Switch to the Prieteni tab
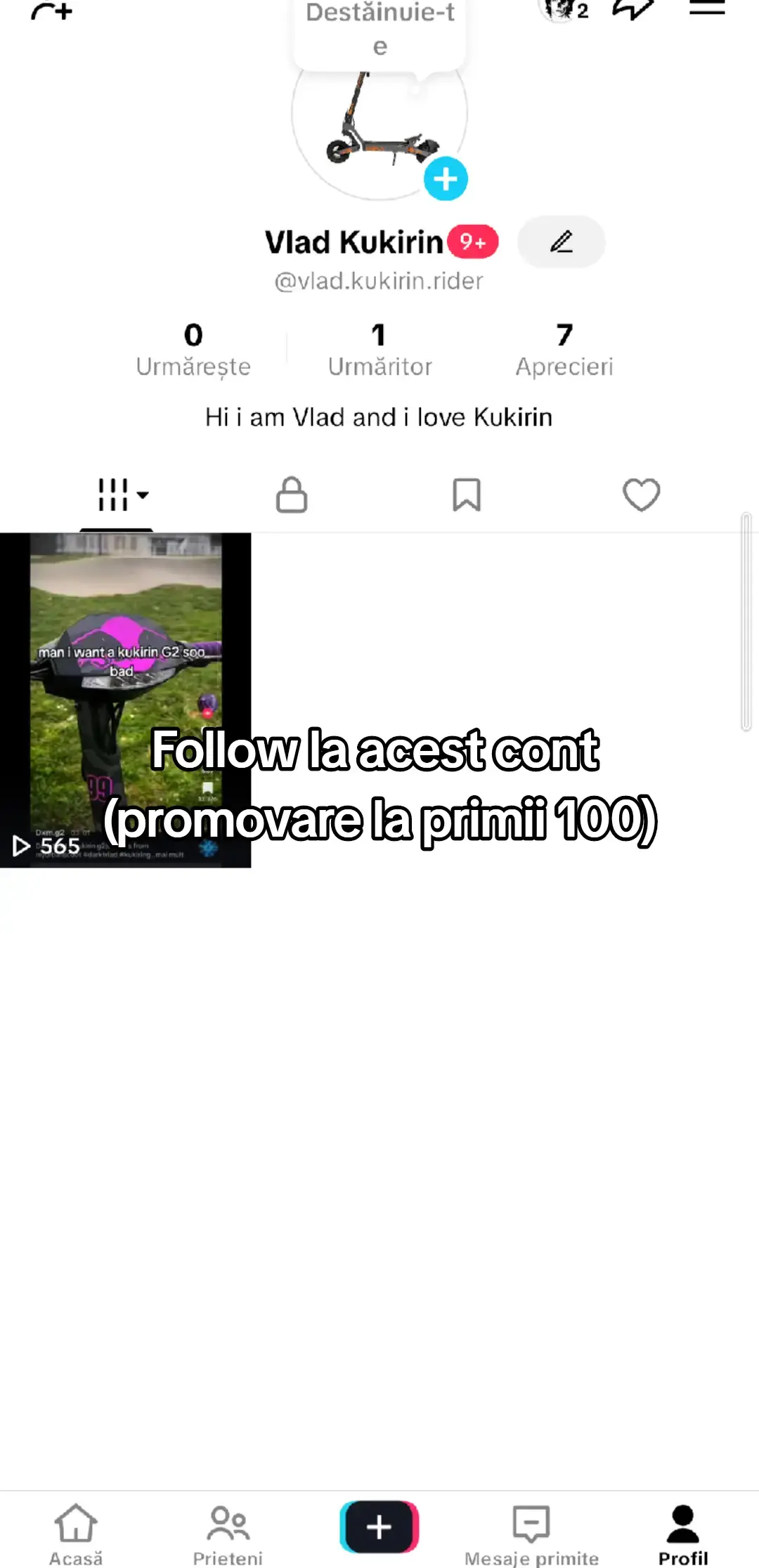This screenshot has height=1568, width=759. [228, 1534]
